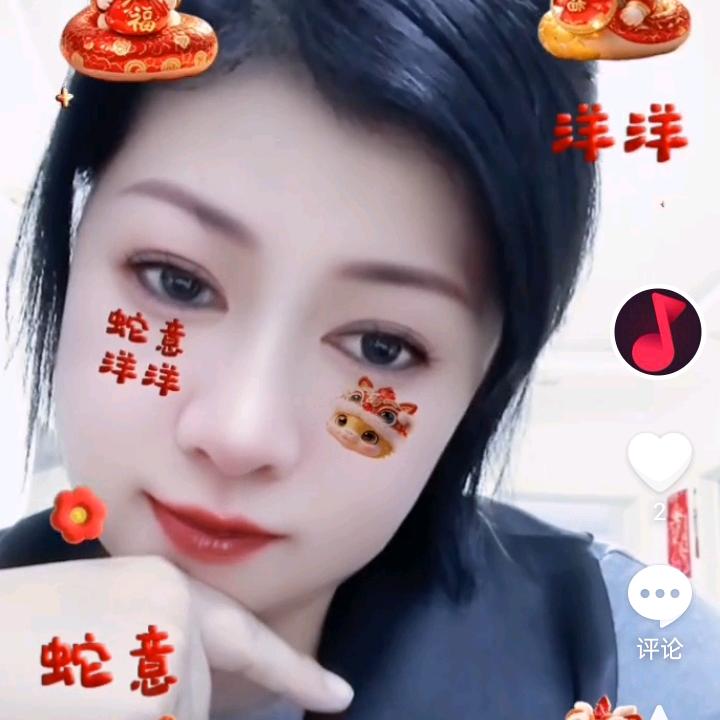Like this video with the heart
This screenshot has height=720, width=720.
(x=659, y=461)
